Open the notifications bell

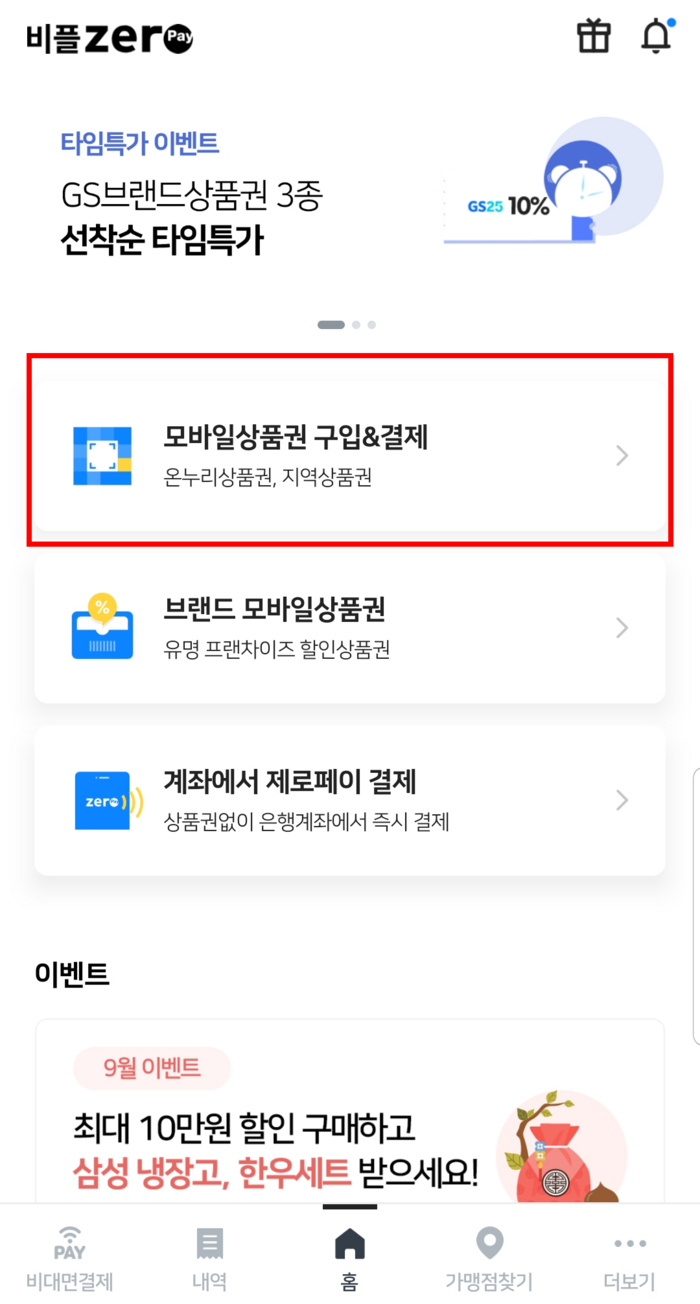(656, 37)
